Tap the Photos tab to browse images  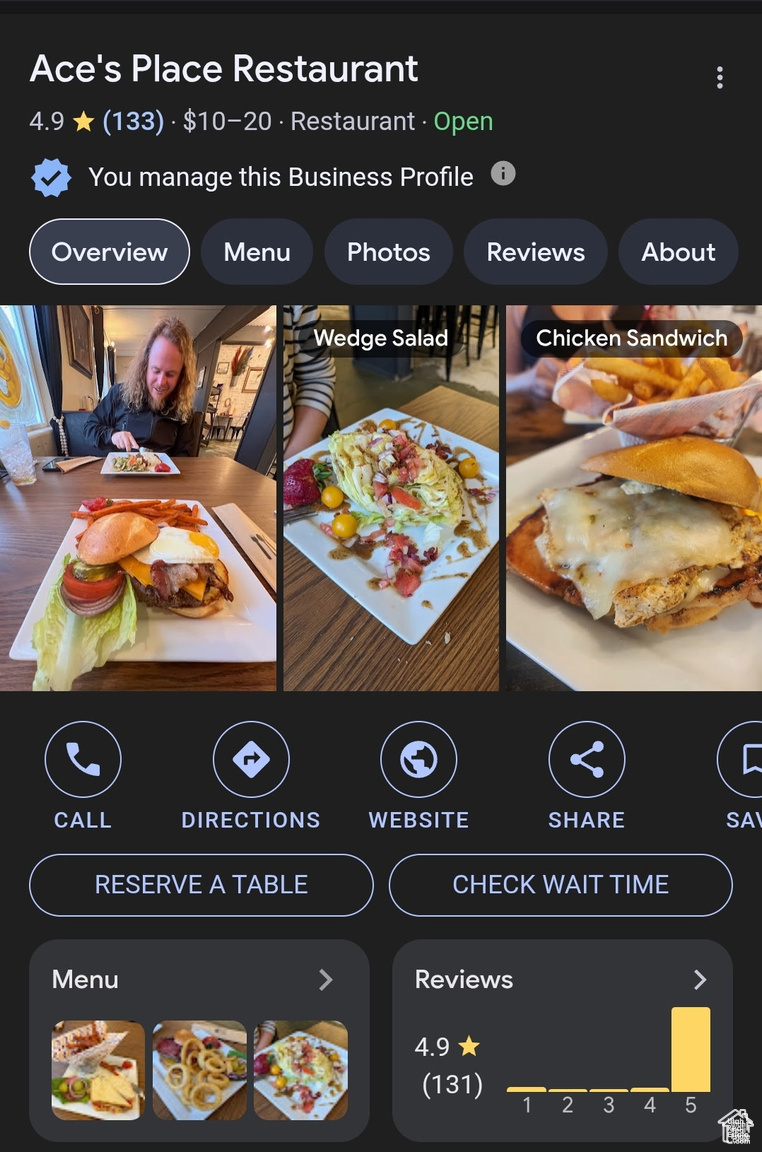click(388, 252)
